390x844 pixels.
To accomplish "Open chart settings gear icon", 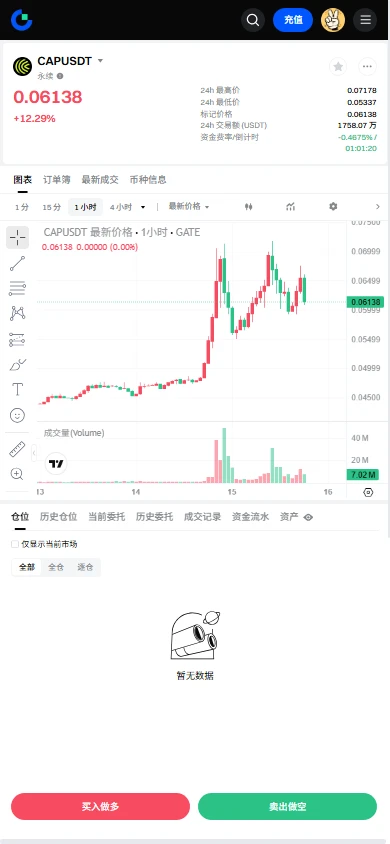I will pyautogui.click(x=333, y=207).
